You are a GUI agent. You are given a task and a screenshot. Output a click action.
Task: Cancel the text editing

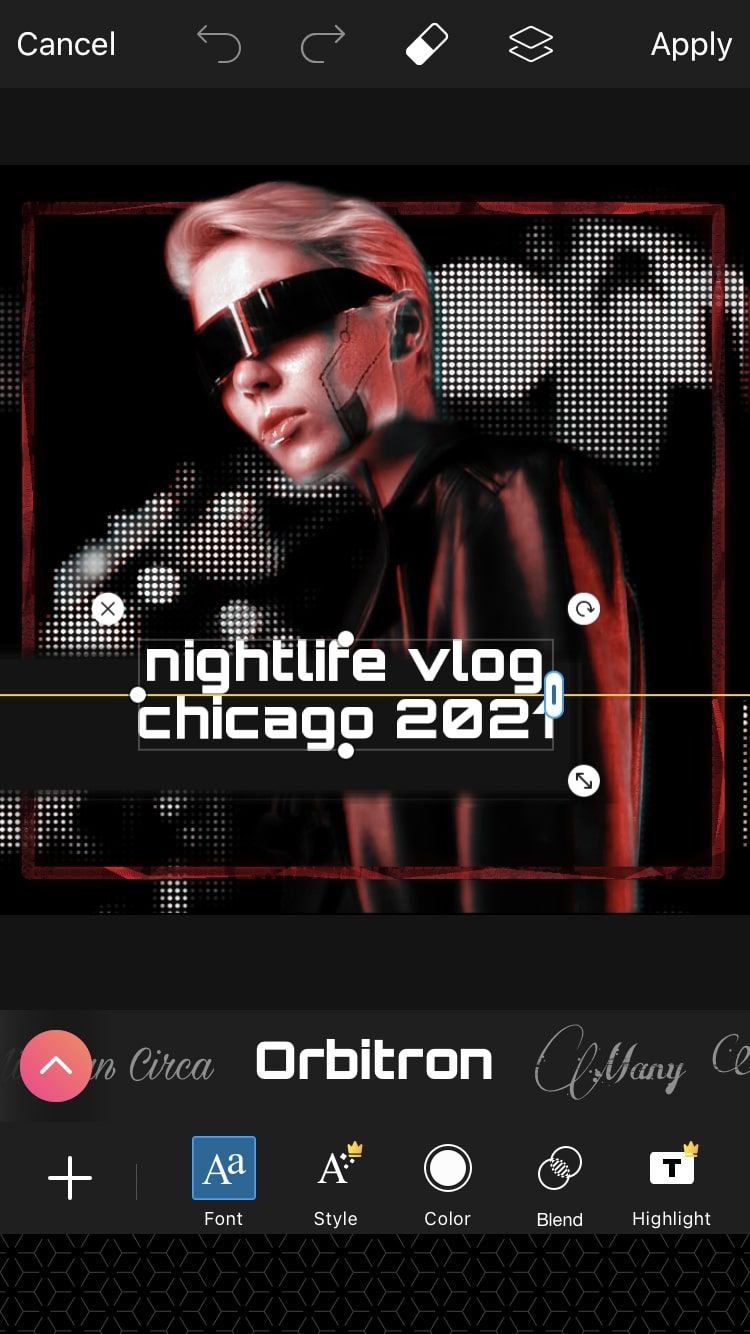click(66, 44)
